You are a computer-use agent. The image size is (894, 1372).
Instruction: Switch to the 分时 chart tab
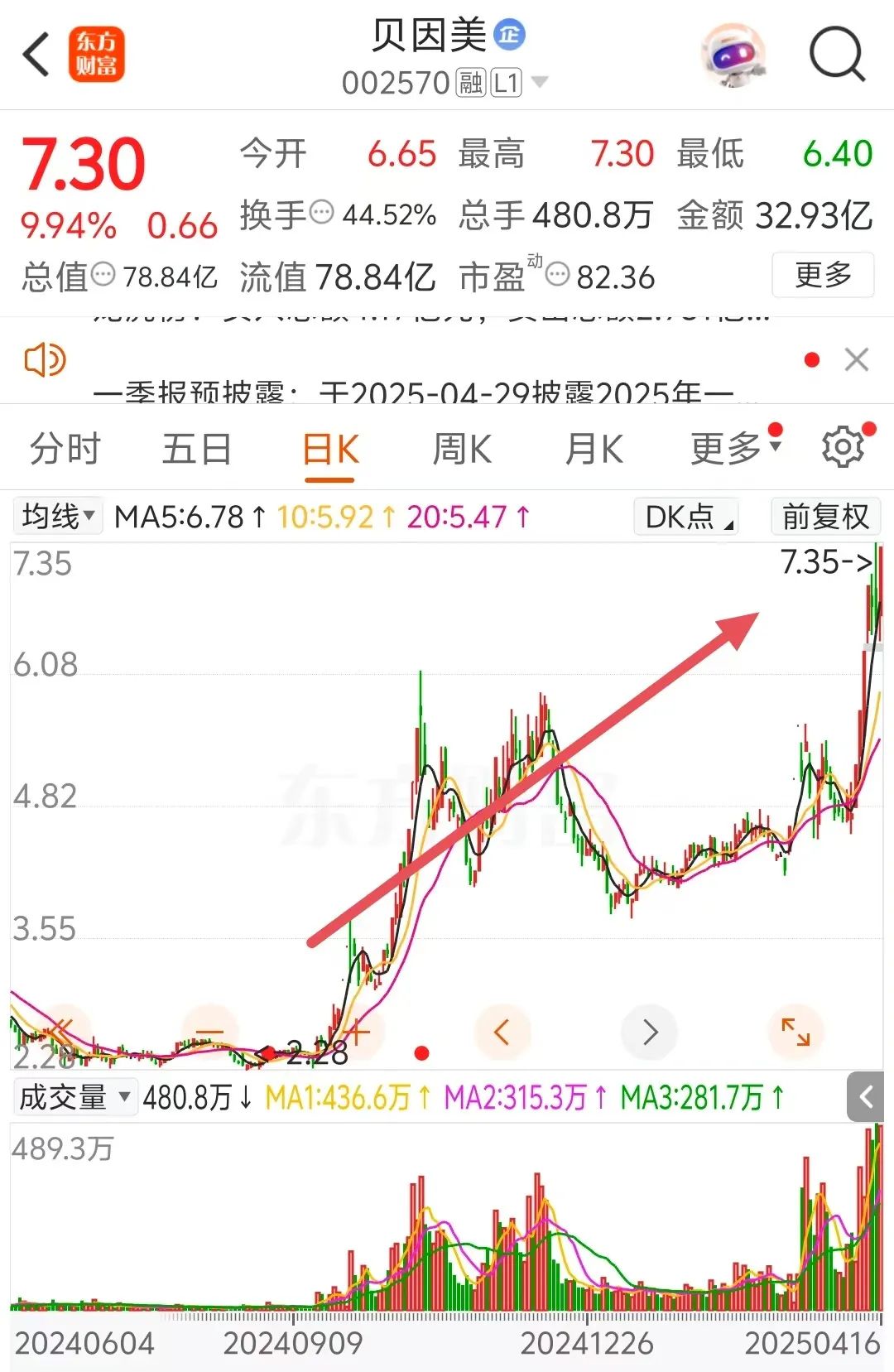point(65,450)
